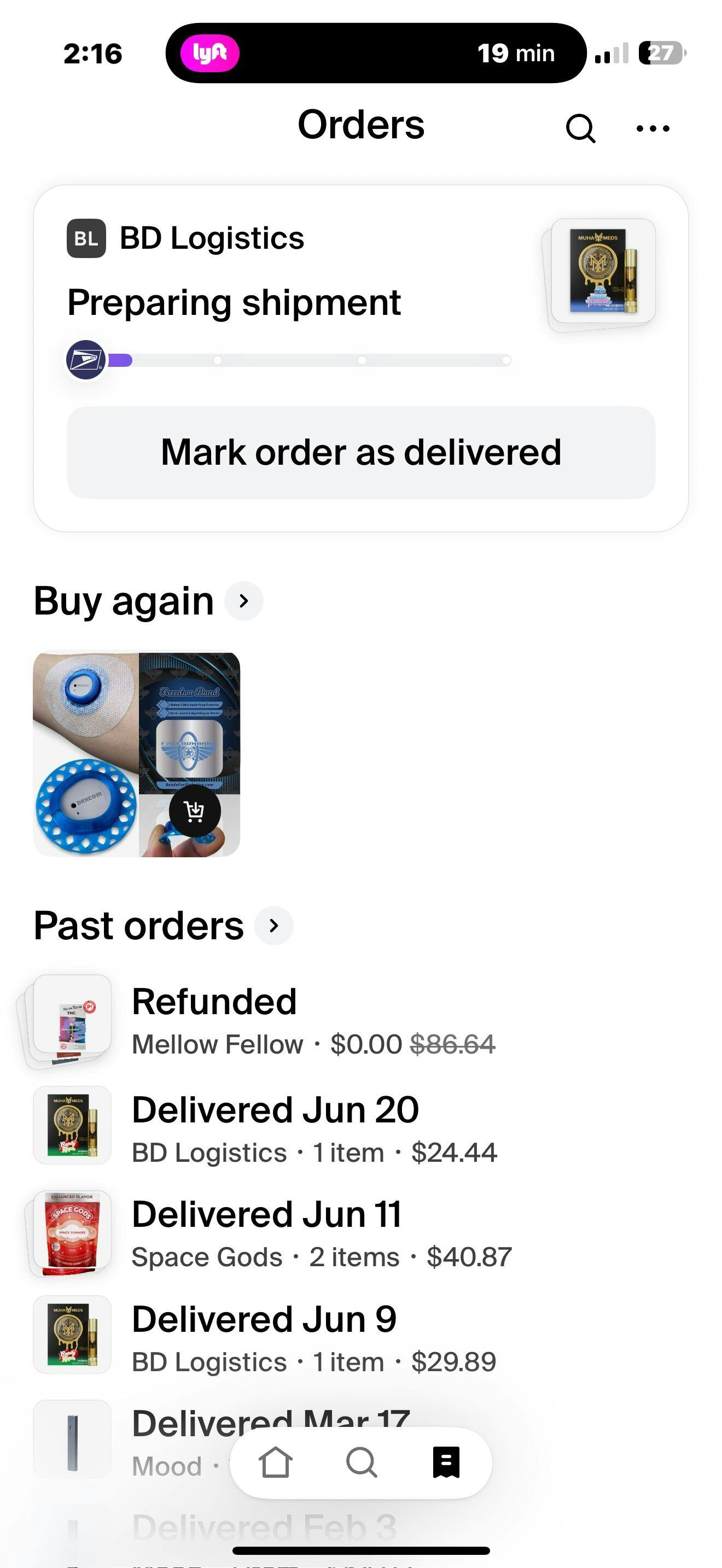
Task: Add Dexcom Freedom Band item to cart
Action: pyautogui.click(x=194, y=811)
